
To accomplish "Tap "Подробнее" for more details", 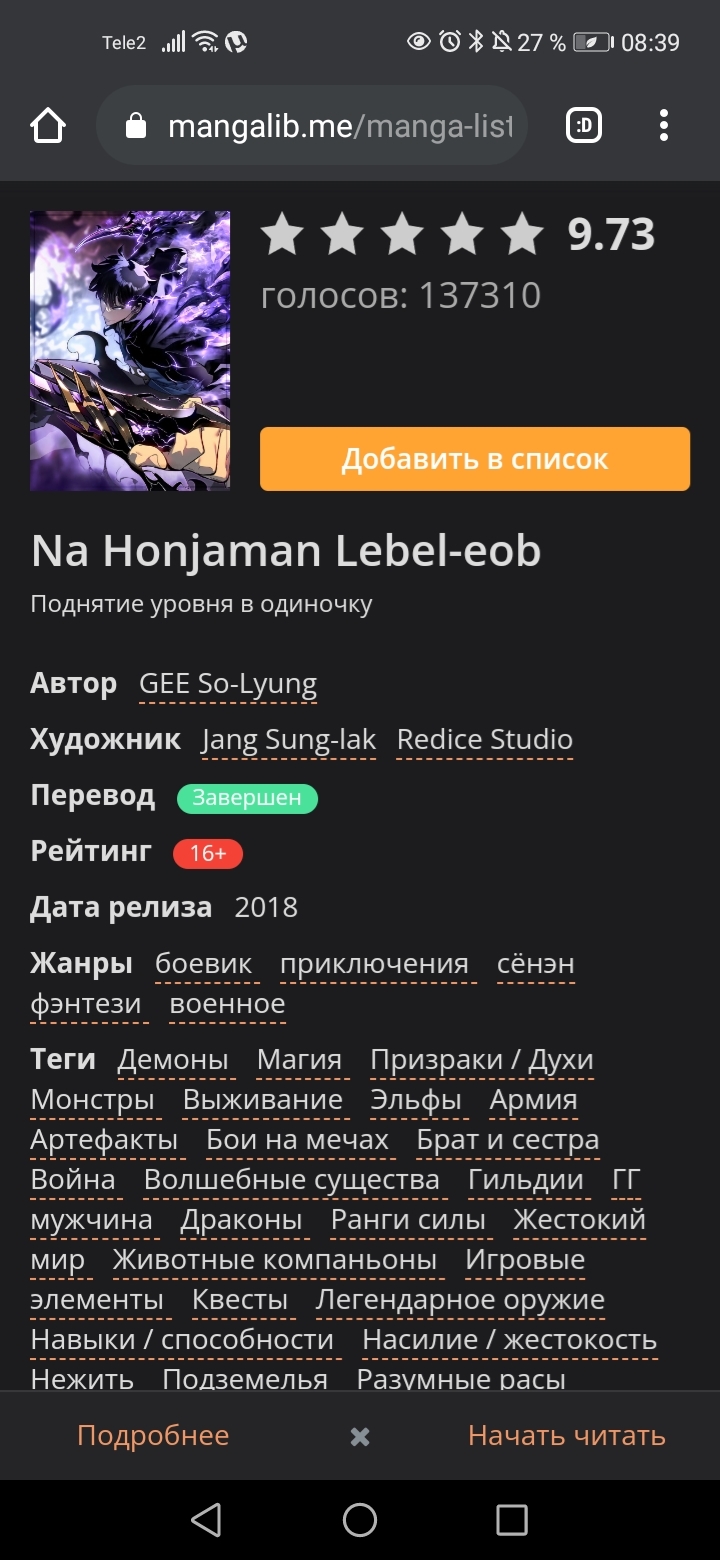I will tap(153, 1436).
